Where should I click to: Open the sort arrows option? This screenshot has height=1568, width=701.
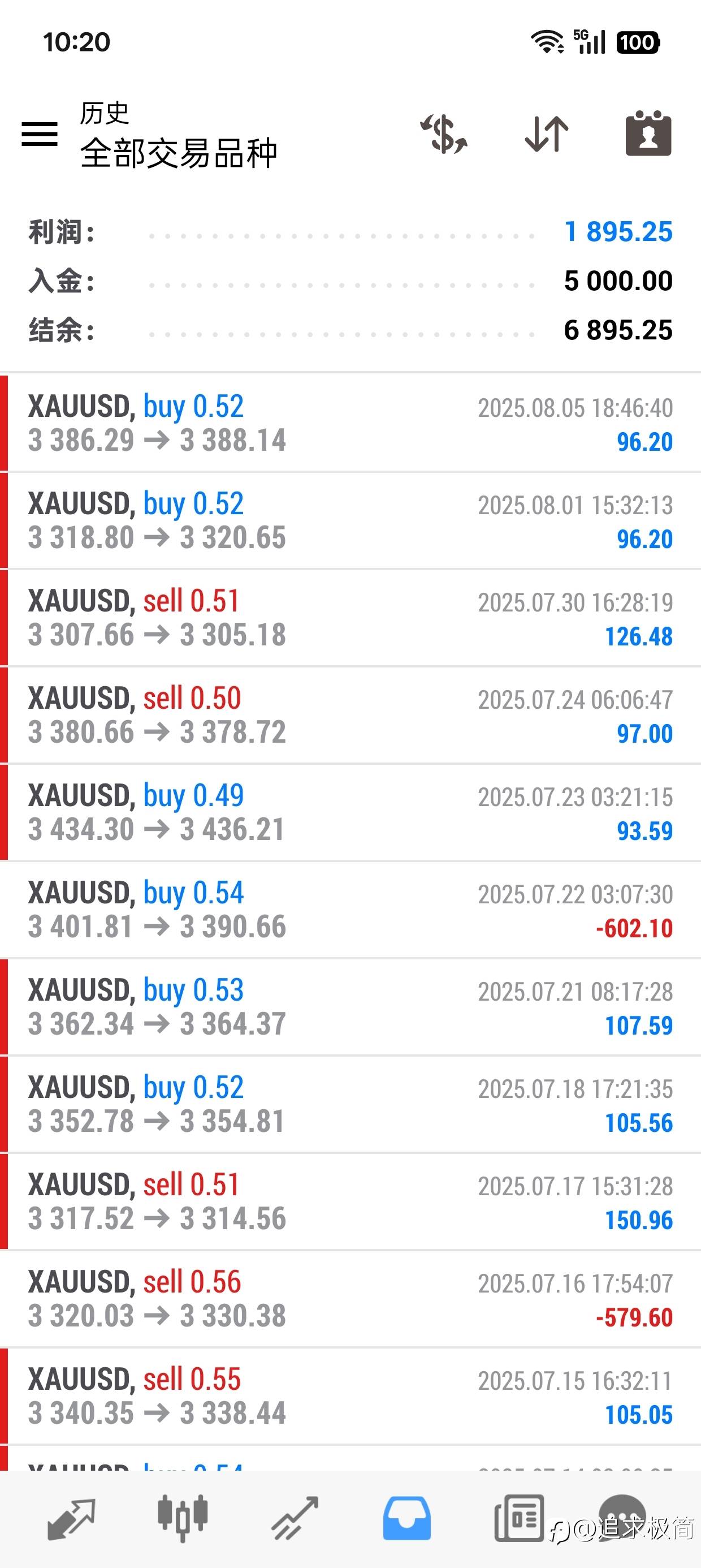tap(547, 134)
